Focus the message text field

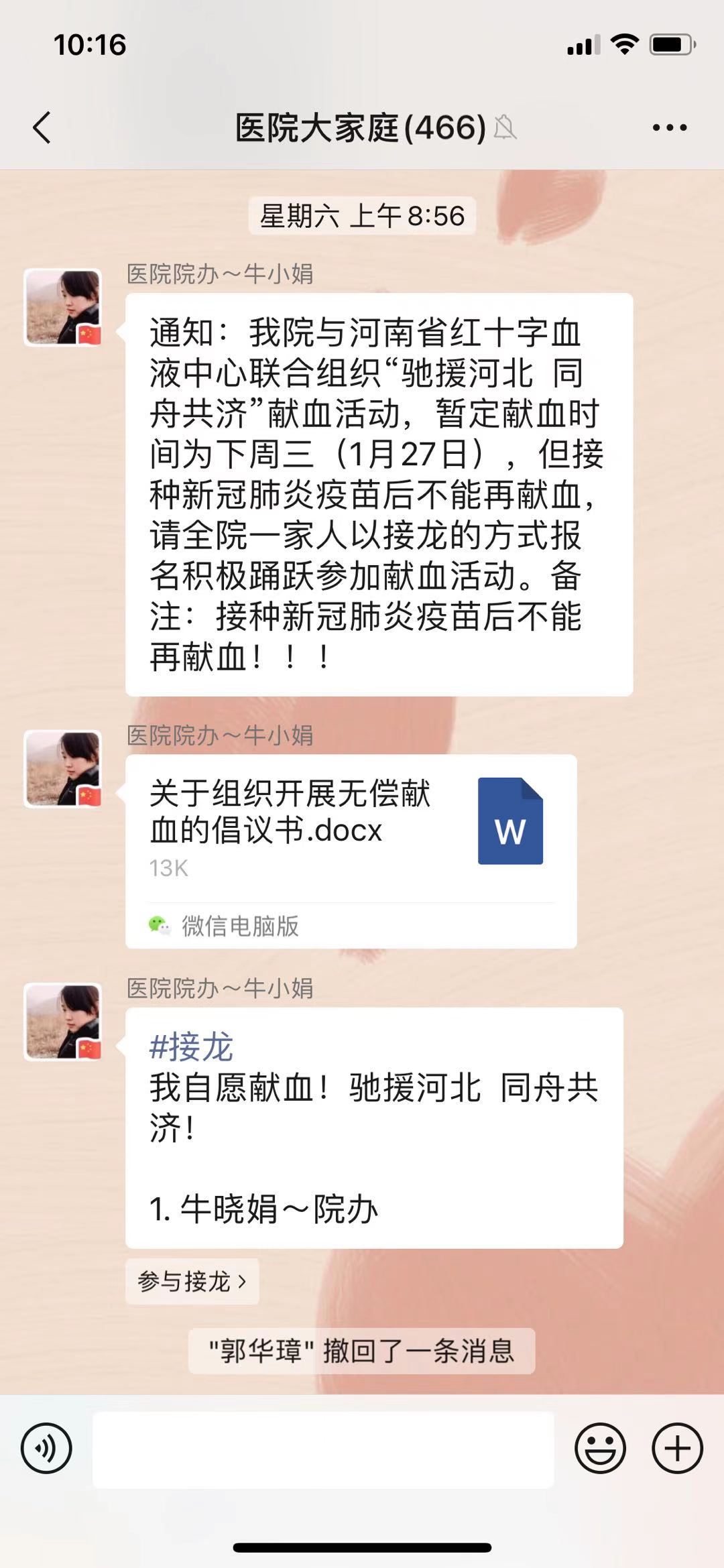click(323, 1449)
